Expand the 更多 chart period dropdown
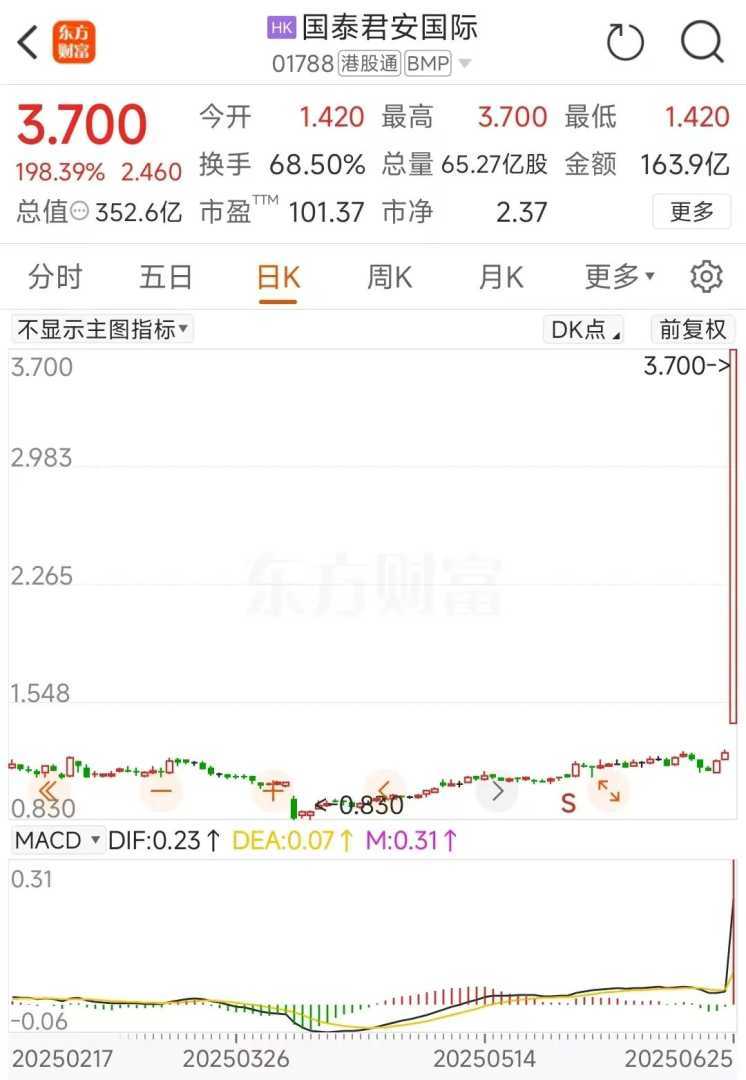 tap(619, 277)
